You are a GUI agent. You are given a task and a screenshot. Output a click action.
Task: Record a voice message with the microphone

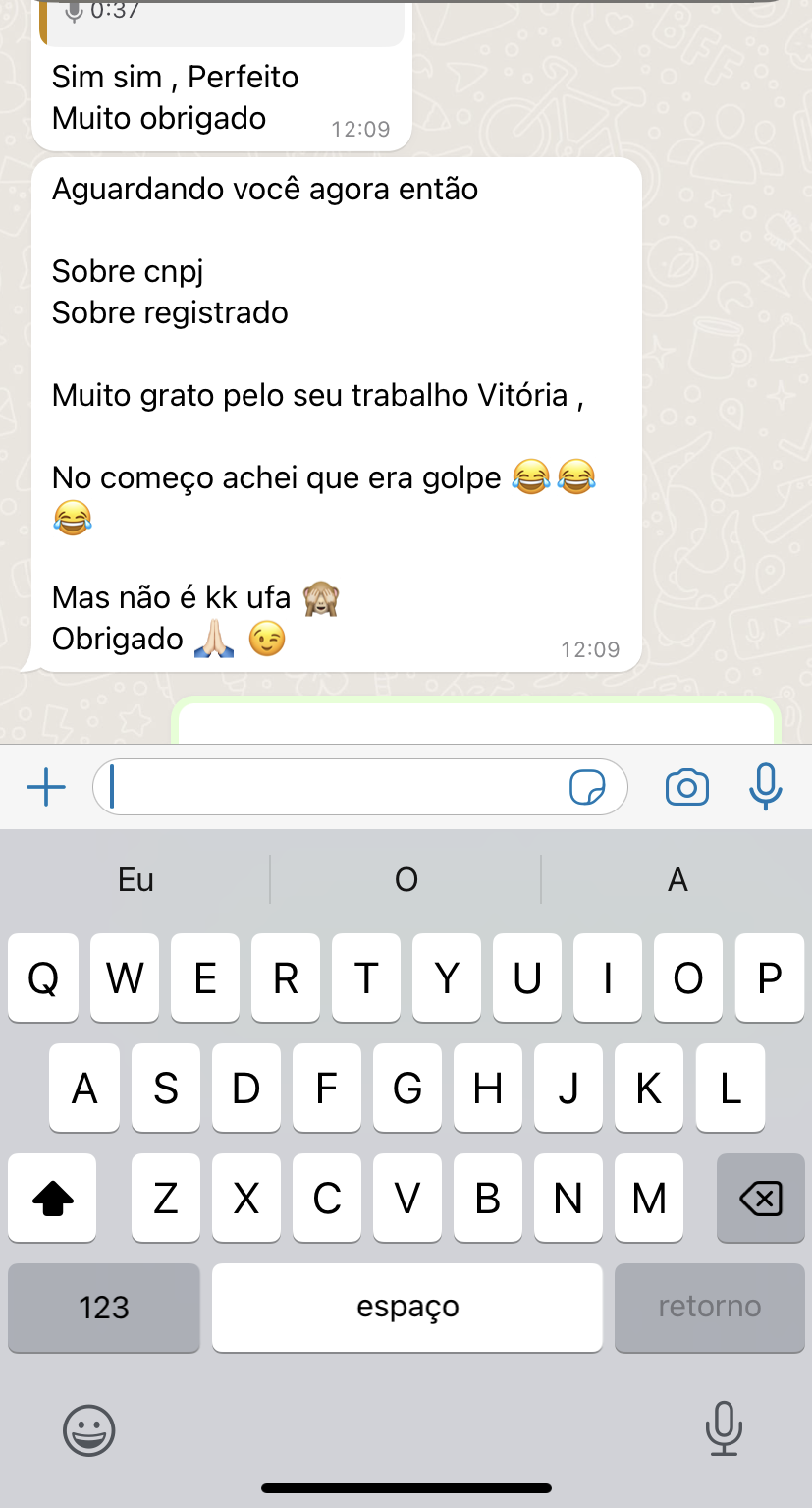(765, 786)
